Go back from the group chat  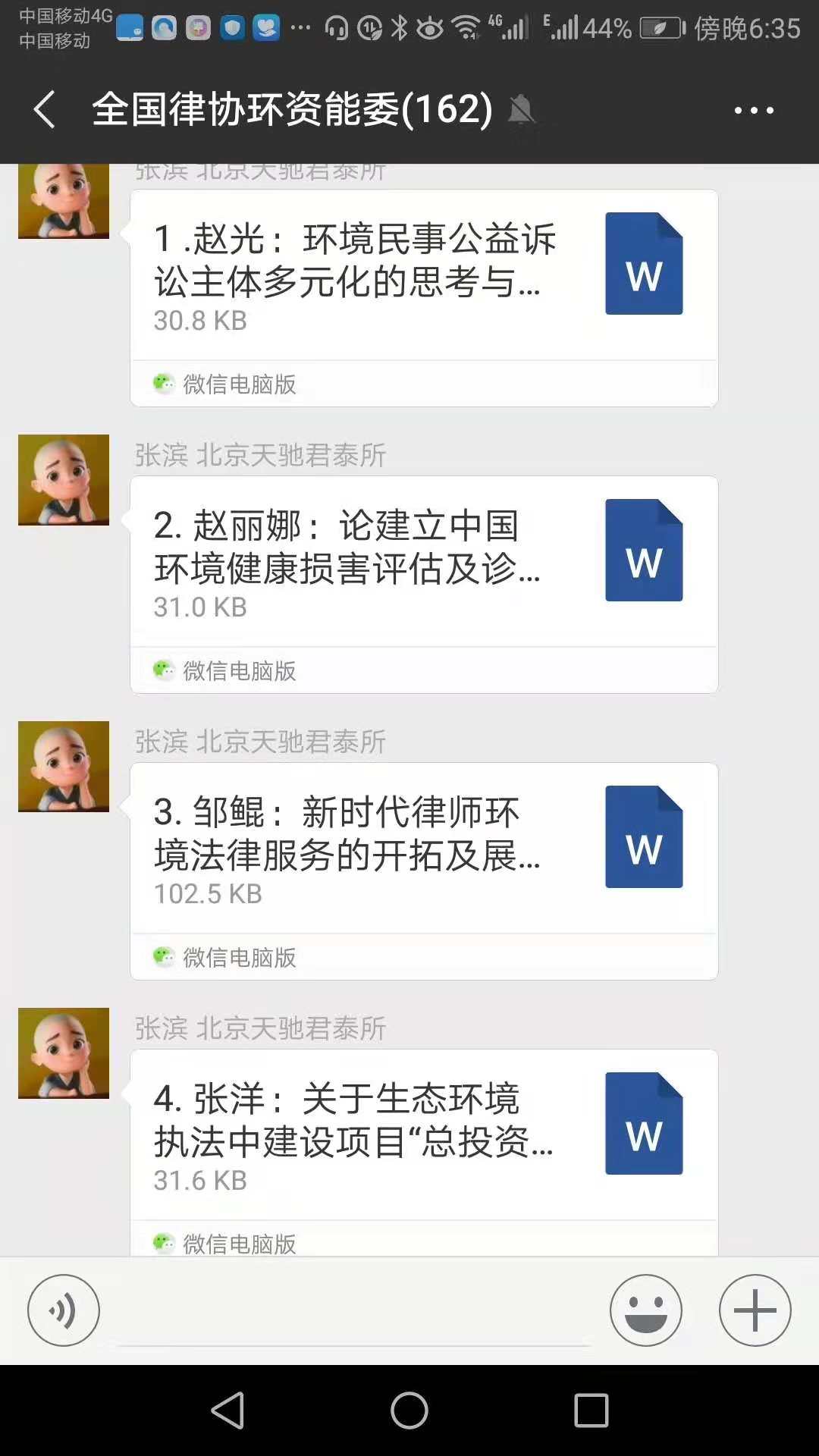(x=45, y=110)
